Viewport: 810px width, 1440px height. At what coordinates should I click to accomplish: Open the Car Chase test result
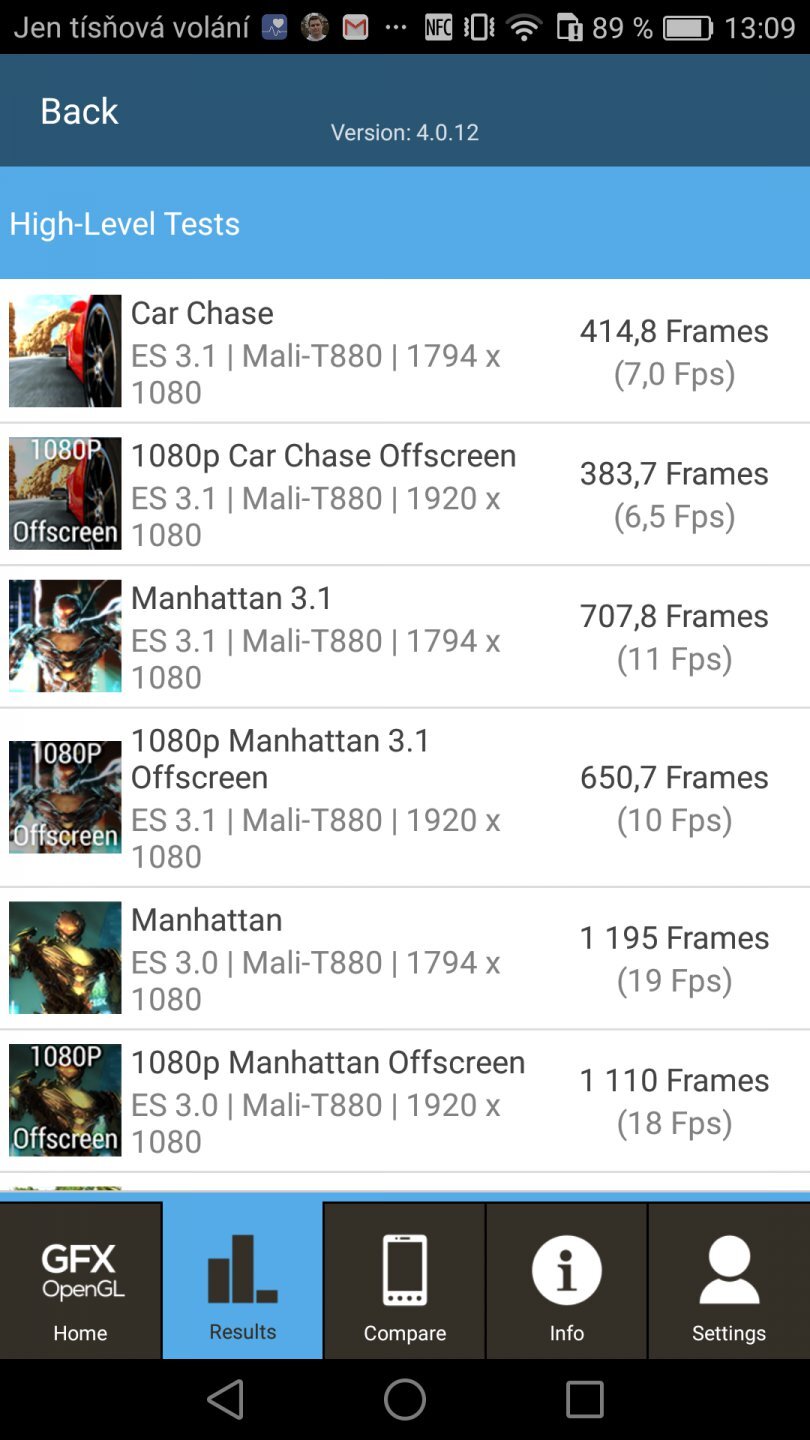(x=404, y=351)
